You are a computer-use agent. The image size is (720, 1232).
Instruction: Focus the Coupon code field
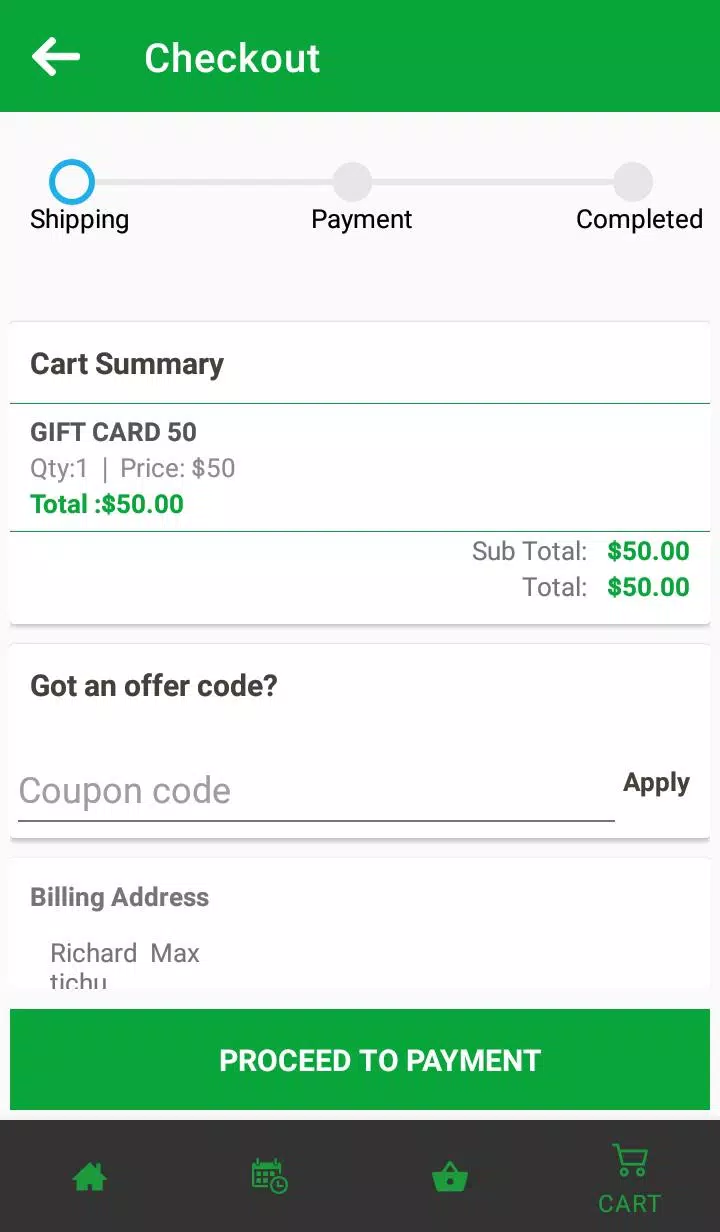coord(316,791)
